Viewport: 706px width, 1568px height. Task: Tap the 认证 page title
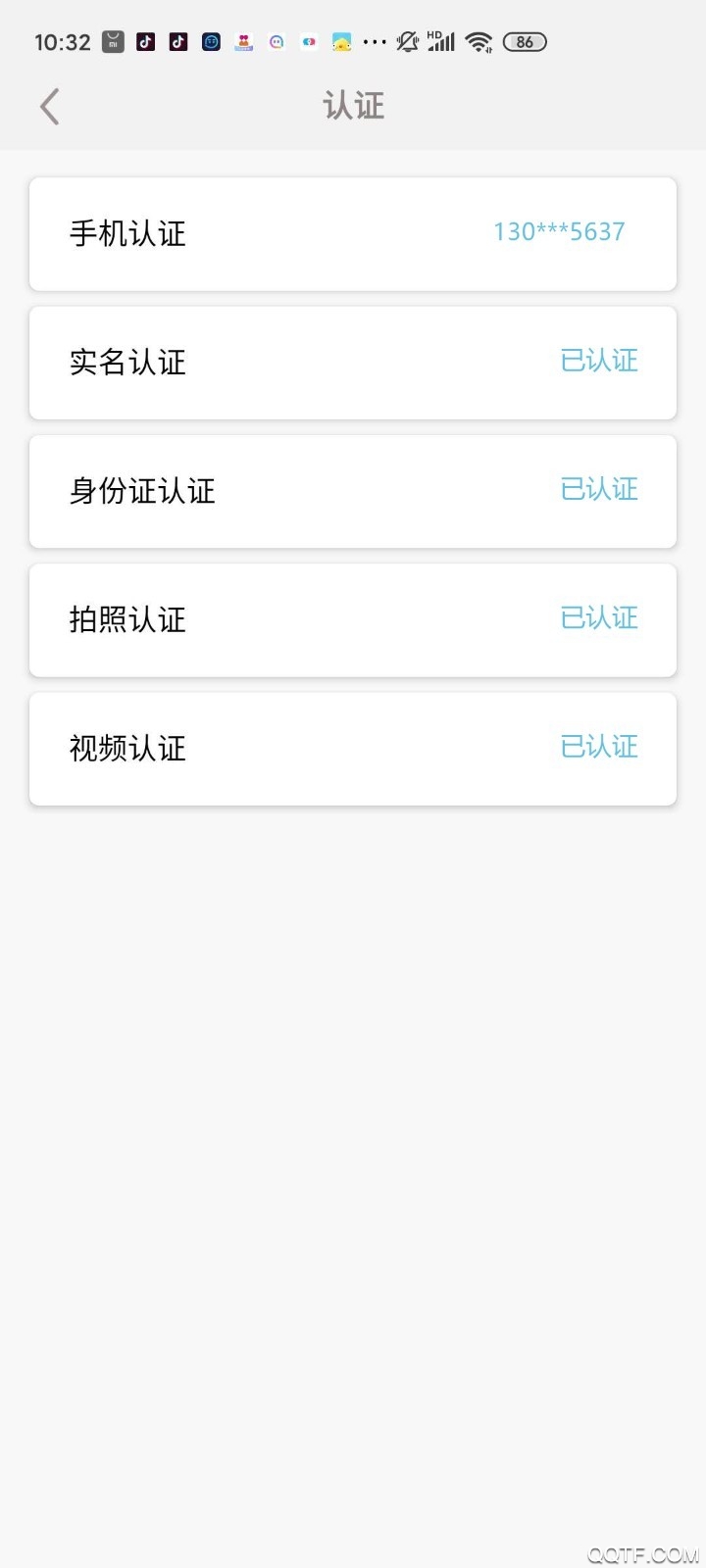pyautogui.click(x=353, y=105)
